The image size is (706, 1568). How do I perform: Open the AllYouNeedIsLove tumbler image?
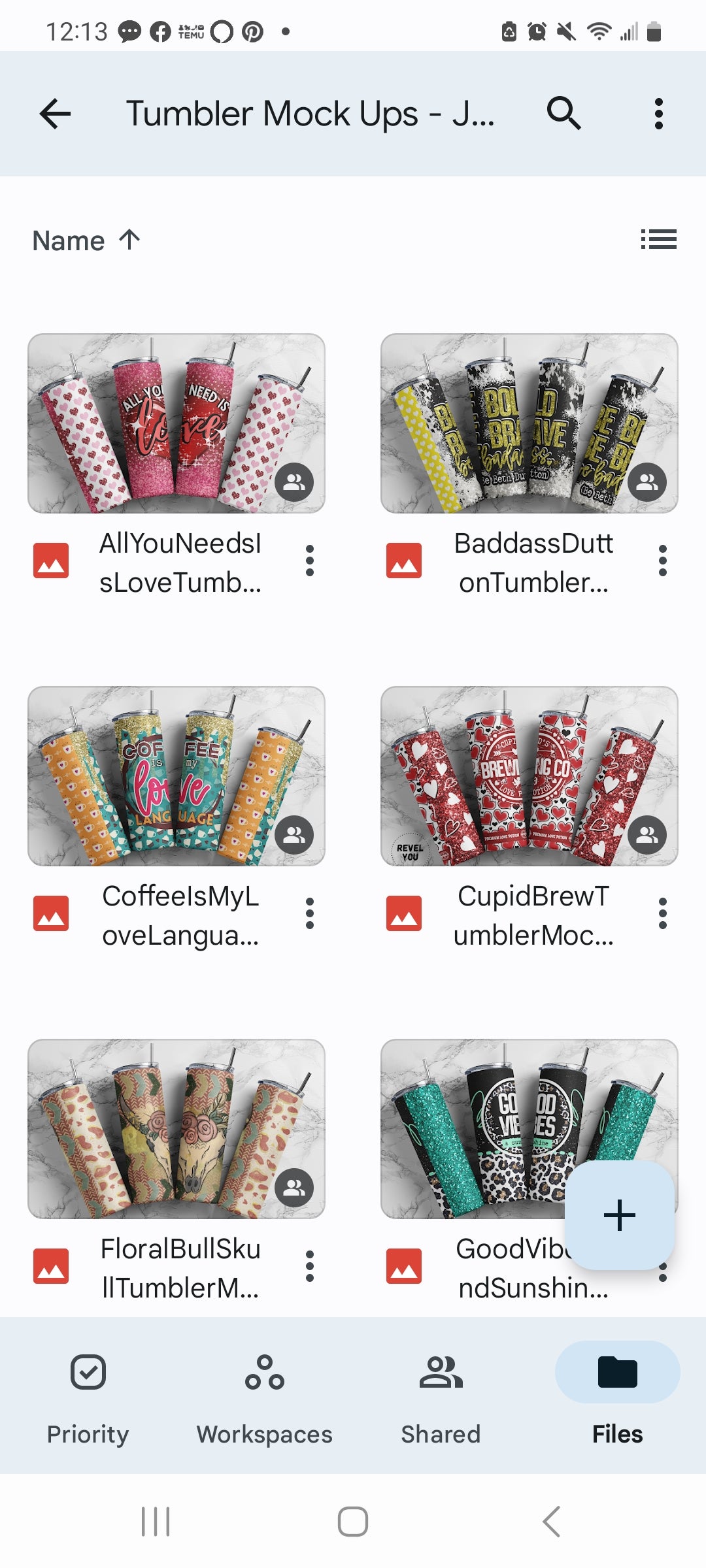point(176,423)
